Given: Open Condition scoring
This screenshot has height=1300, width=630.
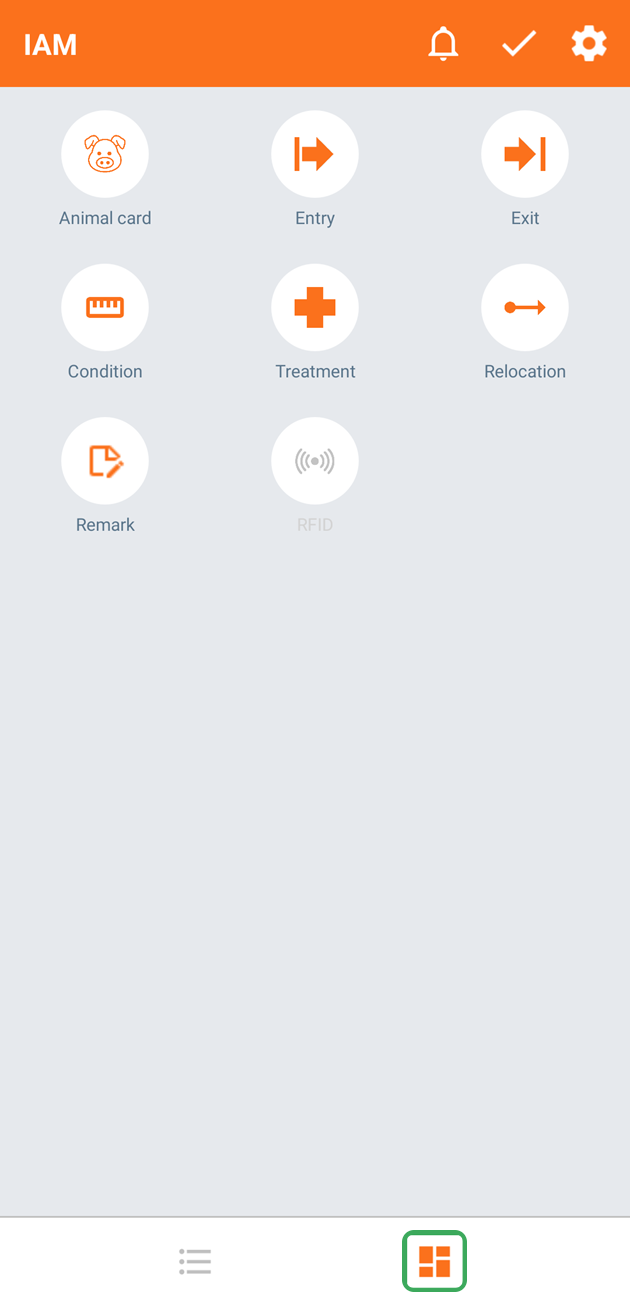Looking at the screenshot, I should (105, 308).
